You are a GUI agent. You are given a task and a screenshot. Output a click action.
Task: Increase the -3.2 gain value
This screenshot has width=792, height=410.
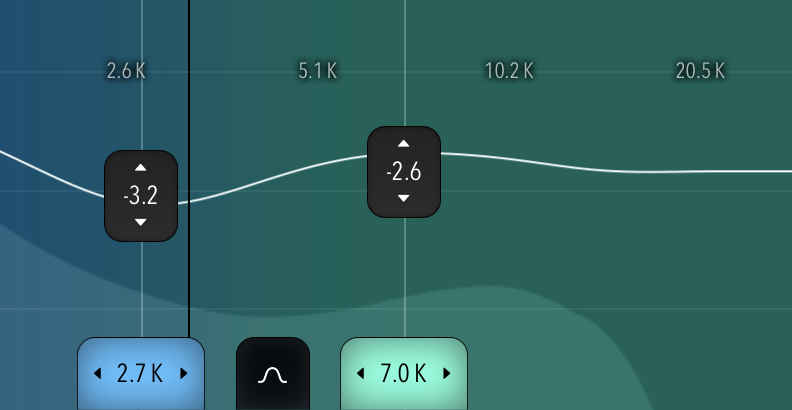(141, 168)
